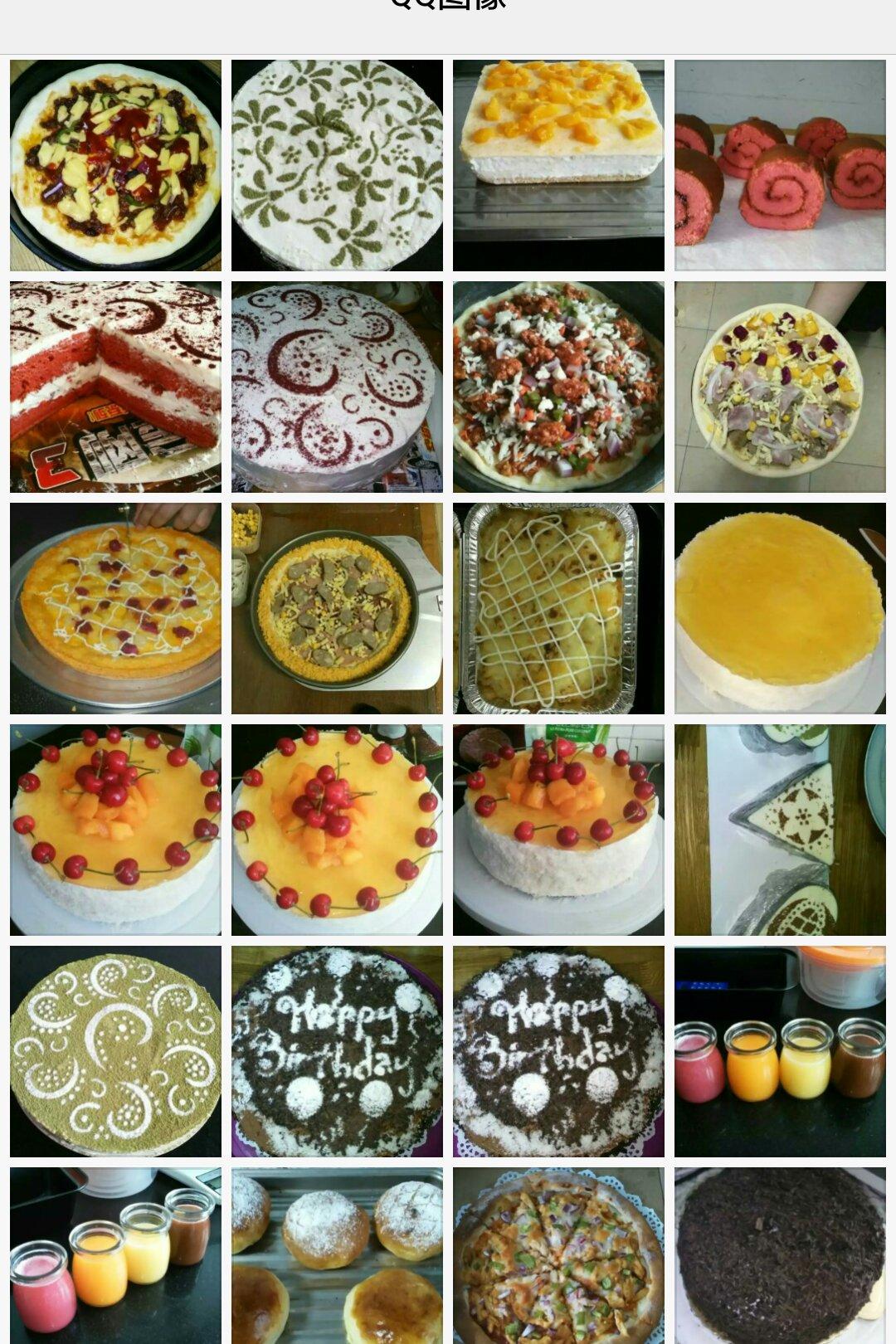View the rectangular mango-topped cheesecake photo

tap(558, 165)
